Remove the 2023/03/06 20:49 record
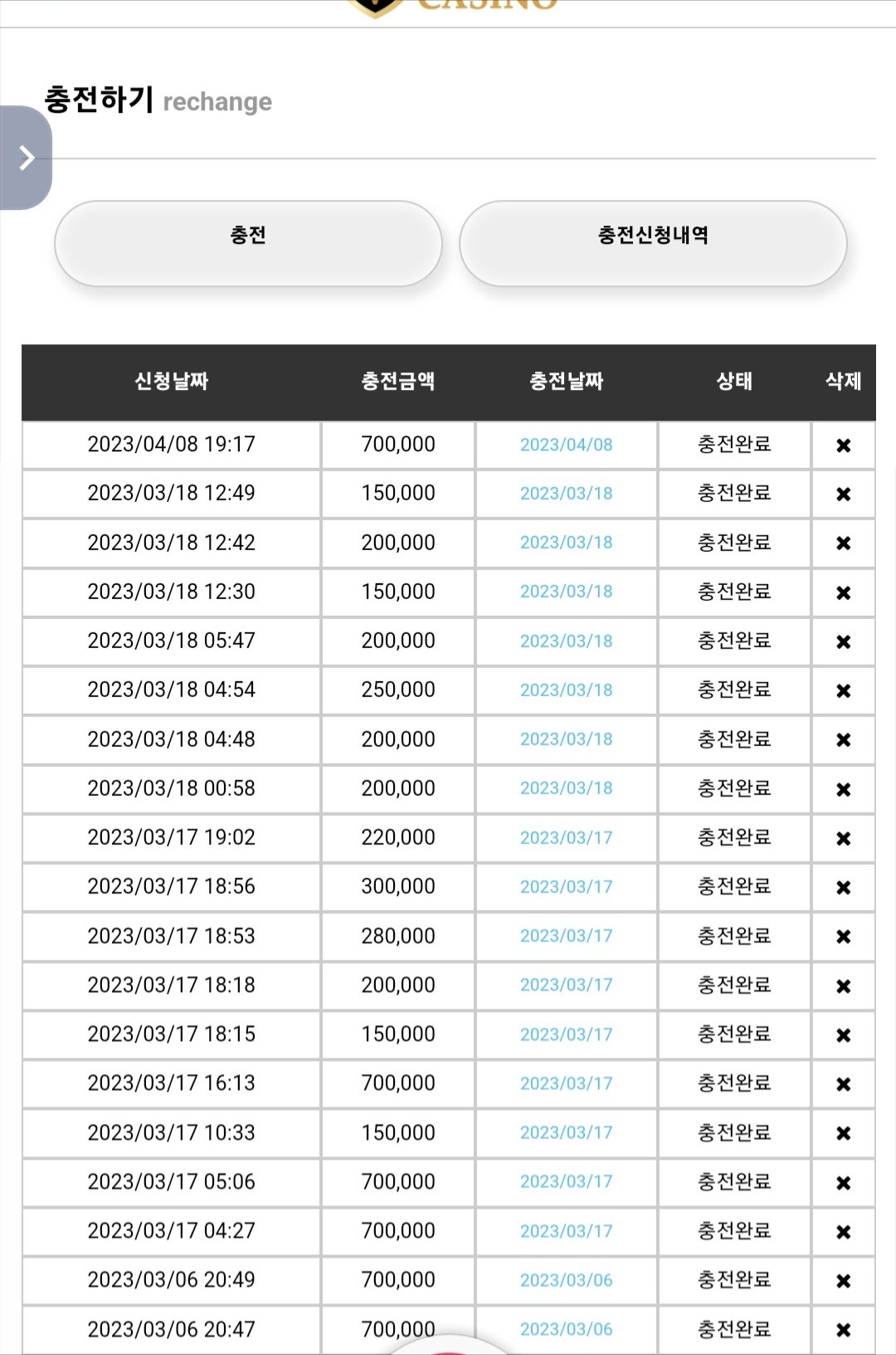This screenshot has height=1355, width=896. (844, 1280)
